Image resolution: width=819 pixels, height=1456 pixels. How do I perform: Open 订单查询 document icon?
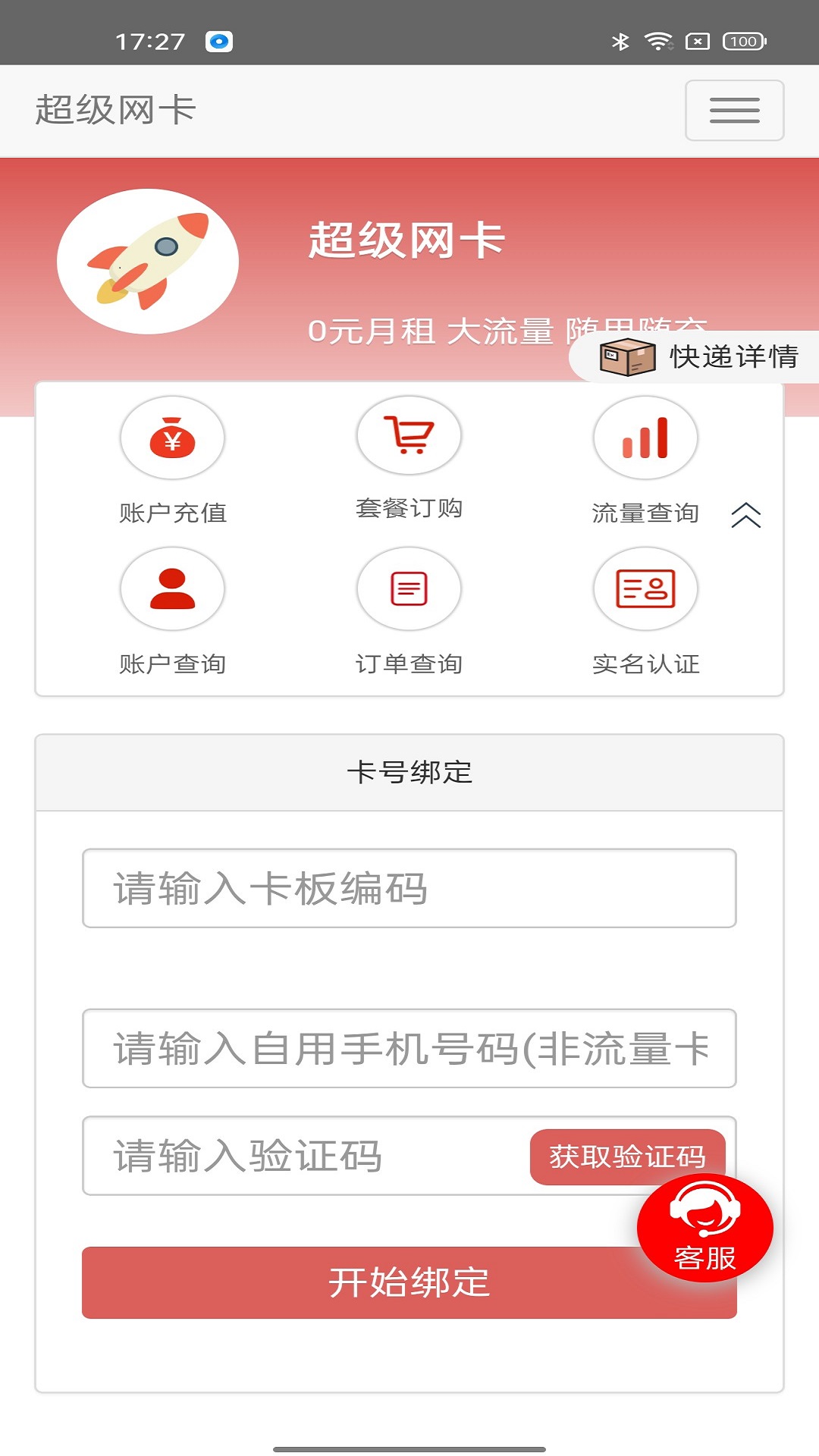pyautogui.click(x=409, y=589)
